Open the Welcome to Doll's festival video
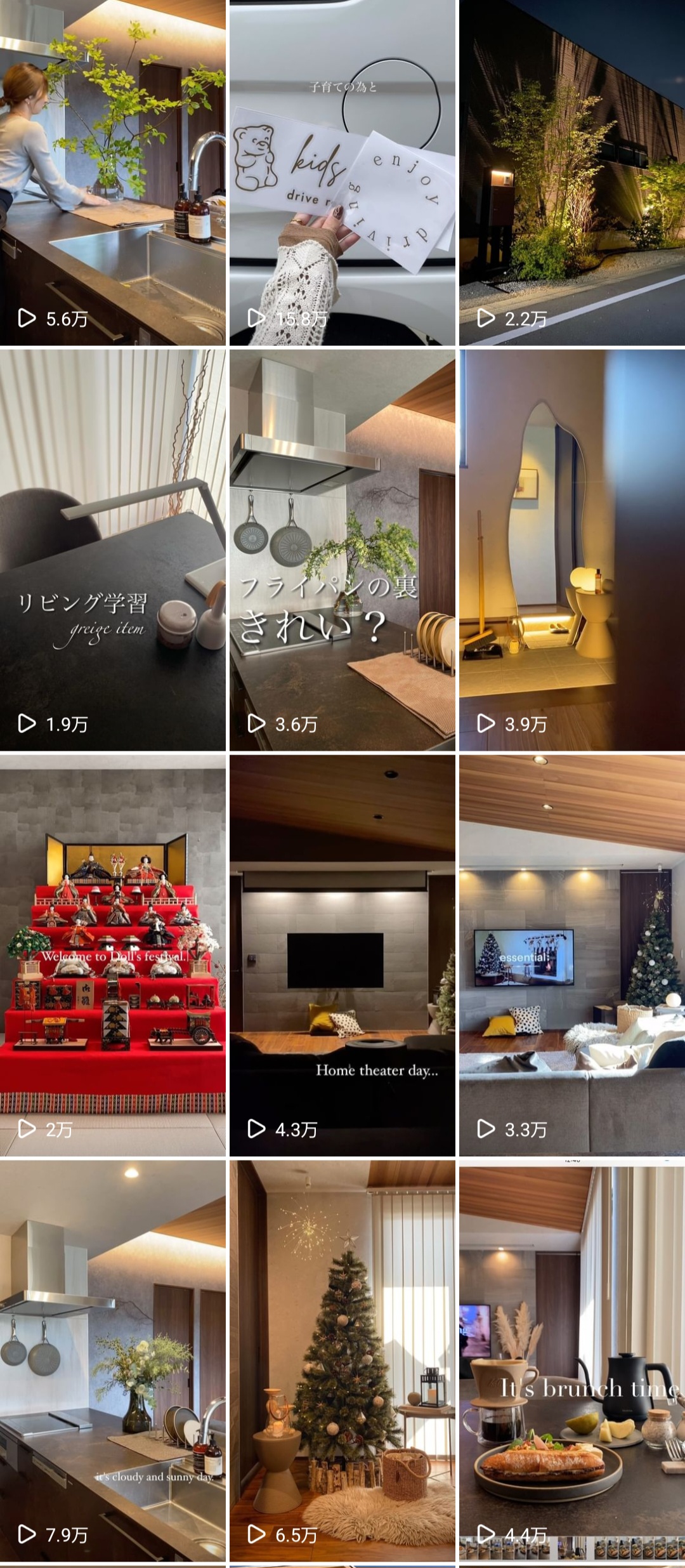 click(x=113, y=954)
